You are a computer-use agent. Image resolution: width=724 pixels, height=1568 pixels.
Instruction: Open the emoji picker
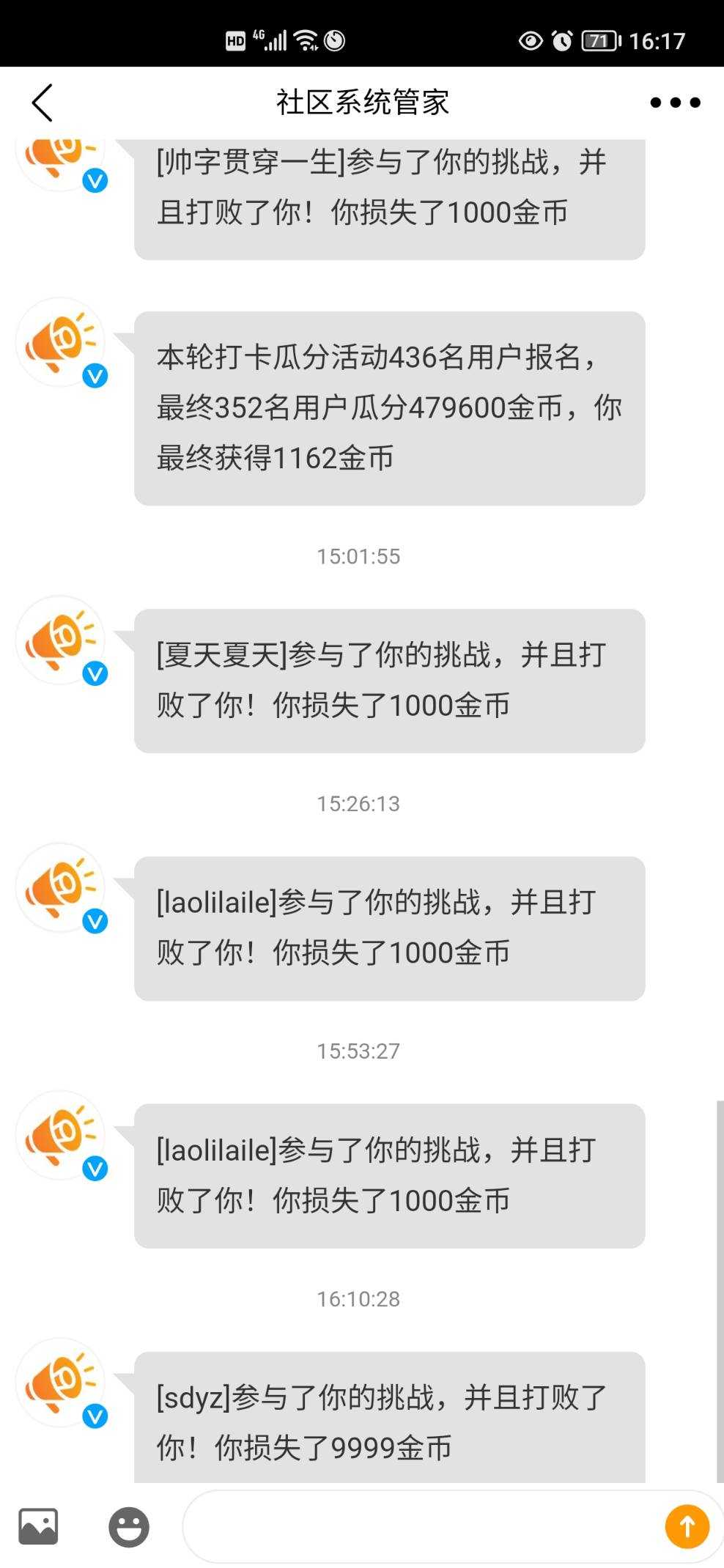point(129,1527)
